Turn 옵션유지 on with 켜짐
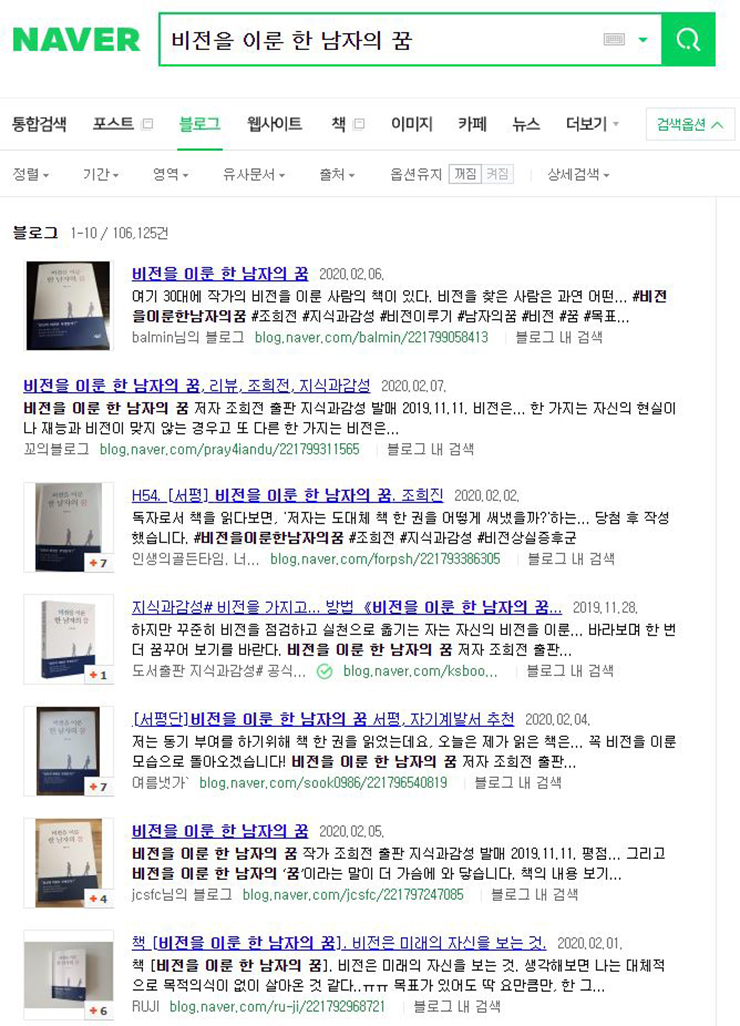This screenshot has height=1026, width=740. click(x=497, y=174)
